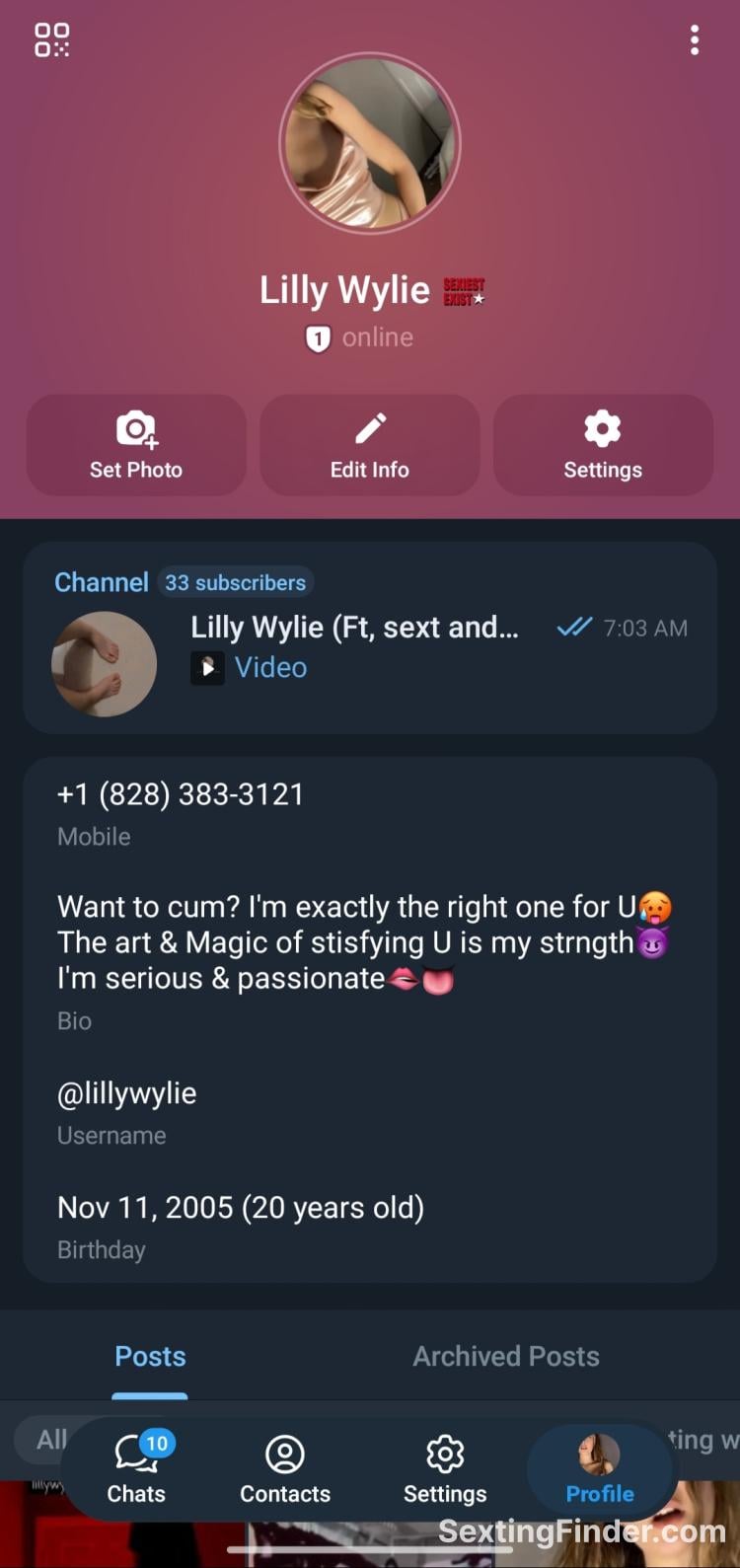
Task: Tap the Edit Info button
Action: [370, 445]
